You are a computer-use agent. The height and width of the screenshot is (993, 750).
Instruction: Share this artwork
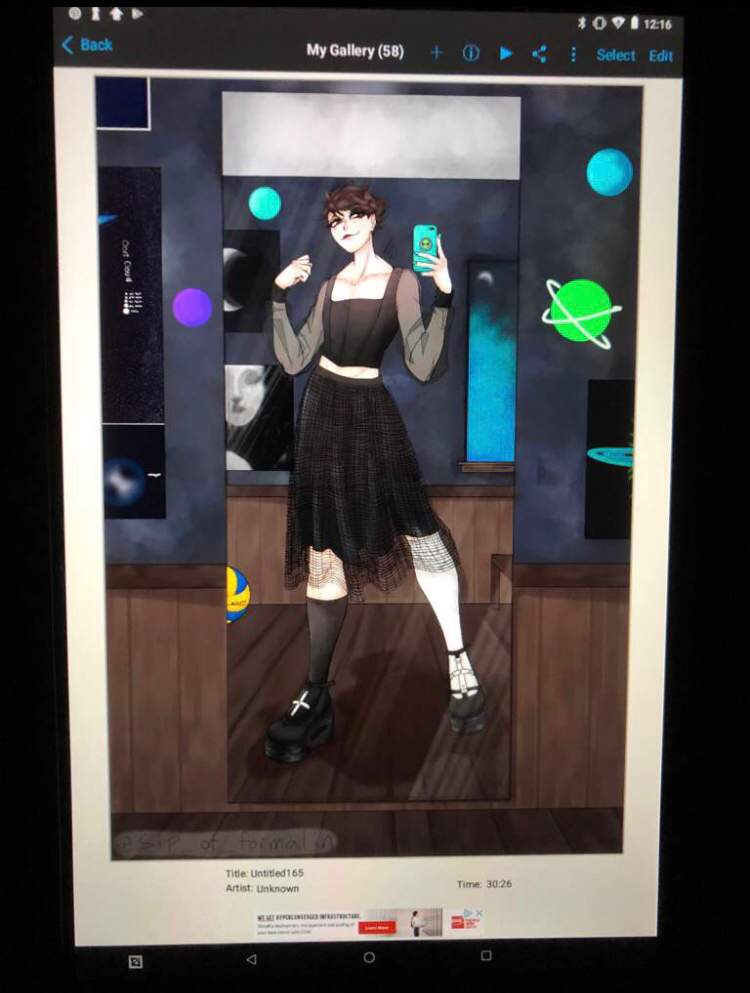pyautogui.click(x=539, y=54)
